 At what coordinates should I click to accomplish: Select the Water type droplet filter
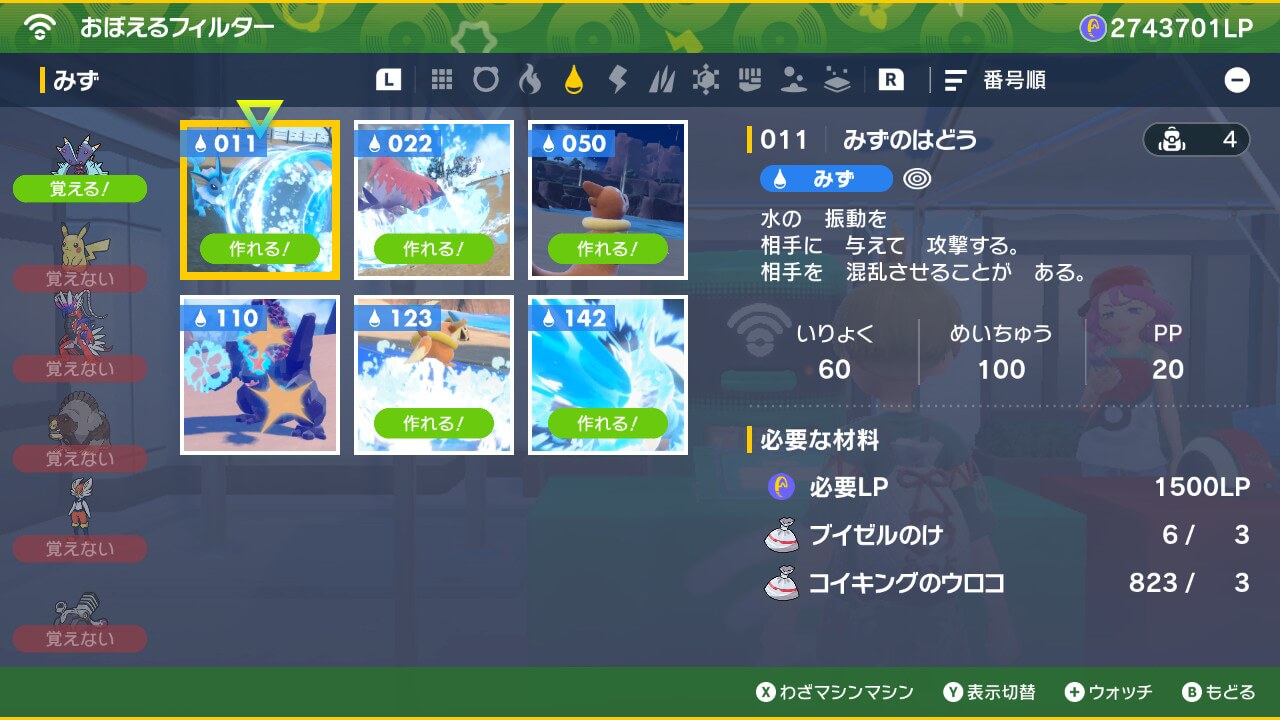(x=574, y=80)
